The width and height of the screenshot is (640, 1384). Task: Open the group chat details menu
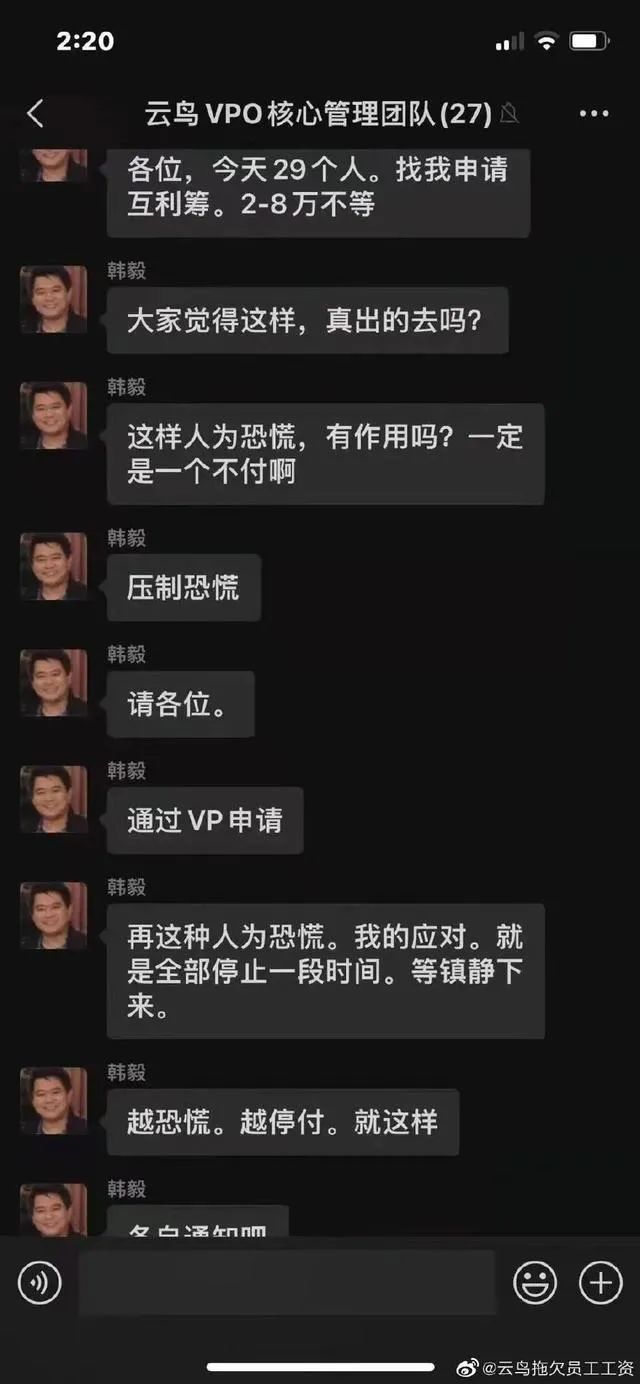point(594,114)
